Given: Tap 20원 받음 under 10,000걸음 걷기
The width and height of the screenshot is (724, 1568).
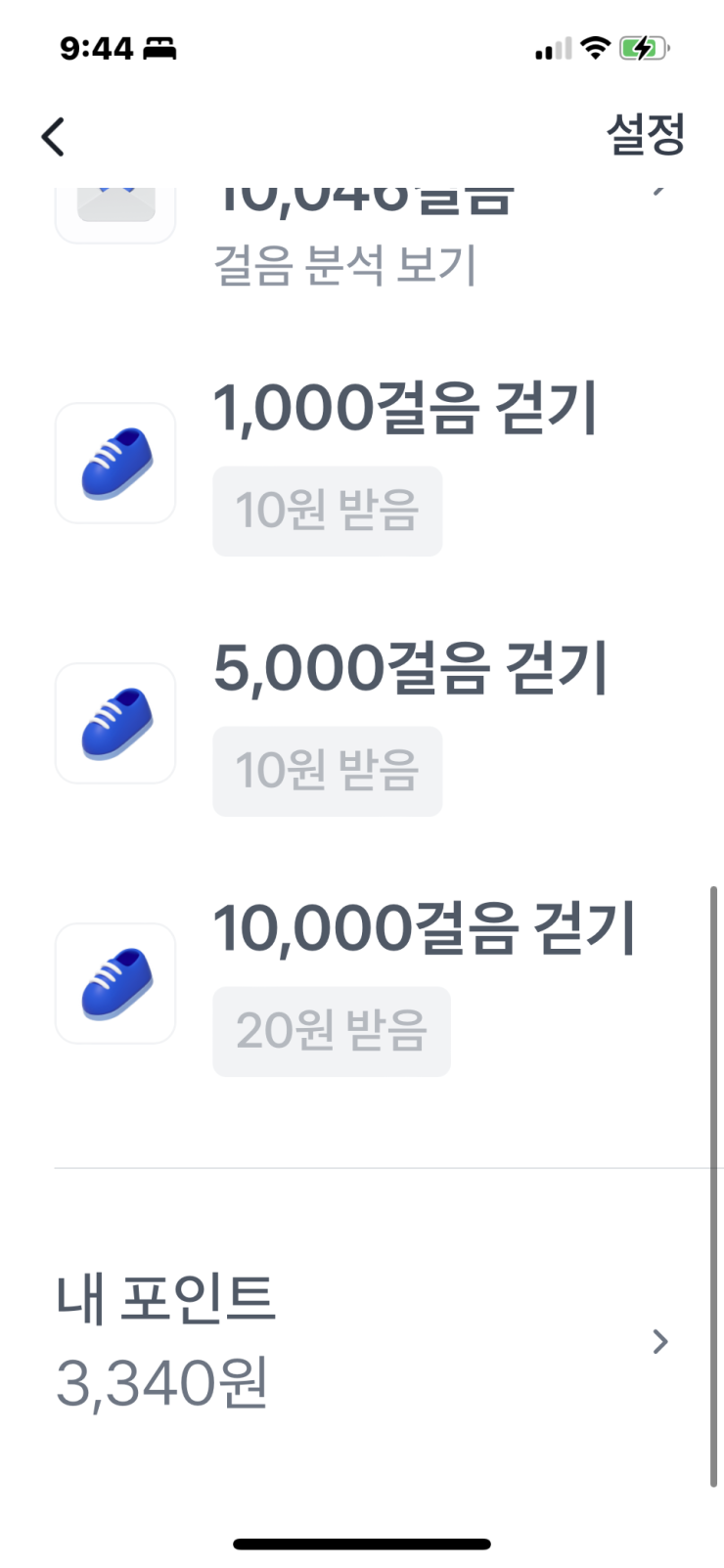Looking at the screenshot, I should pos(332,1031).
